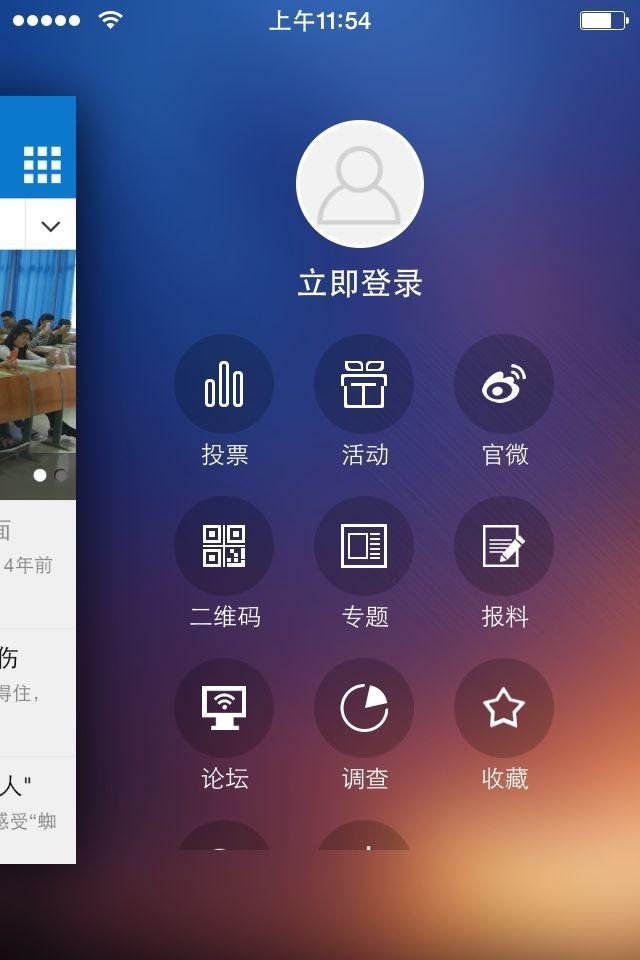View 收藏 favorites

pyautogui.click(x=504, y=708)
